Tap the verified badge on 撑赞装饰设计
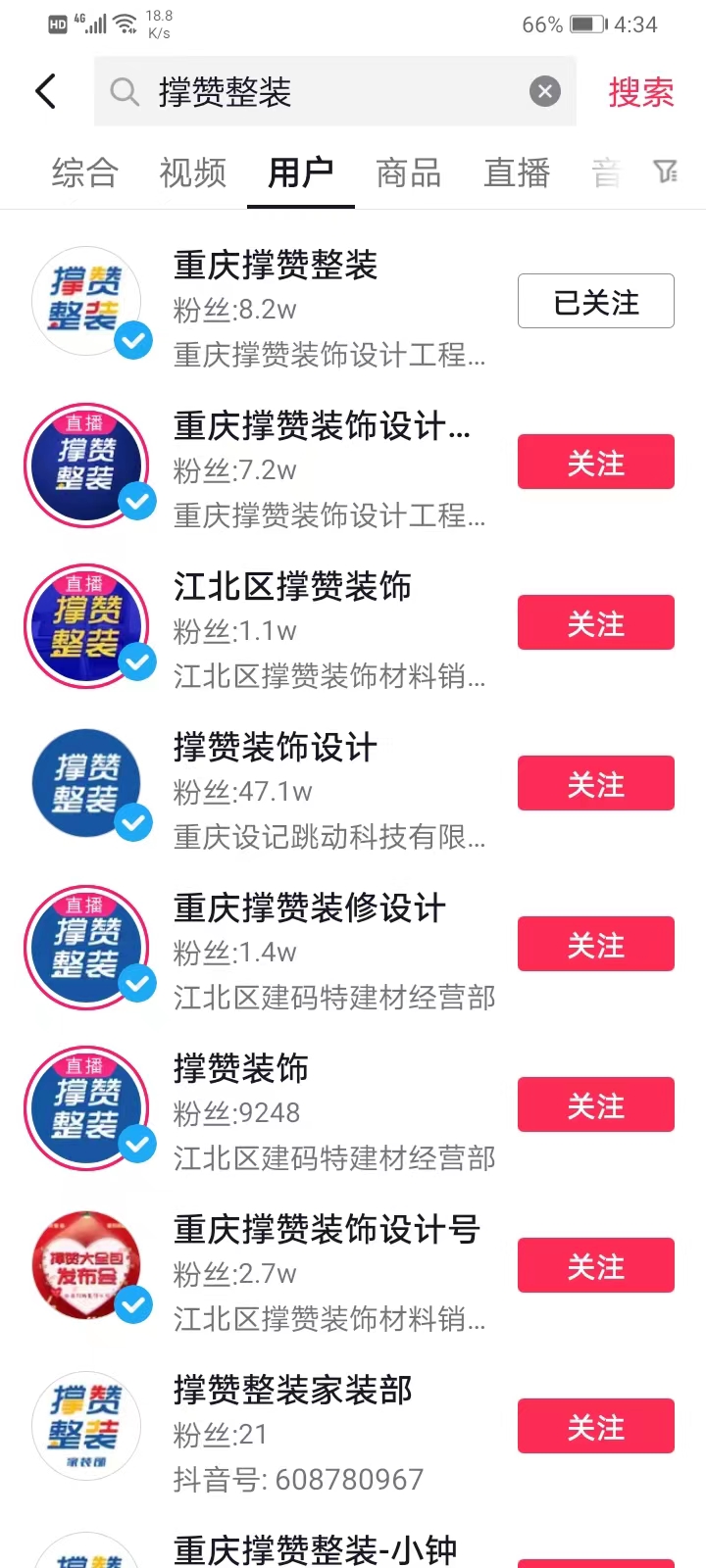This screenshot has width=706, height=1568. 133,824
